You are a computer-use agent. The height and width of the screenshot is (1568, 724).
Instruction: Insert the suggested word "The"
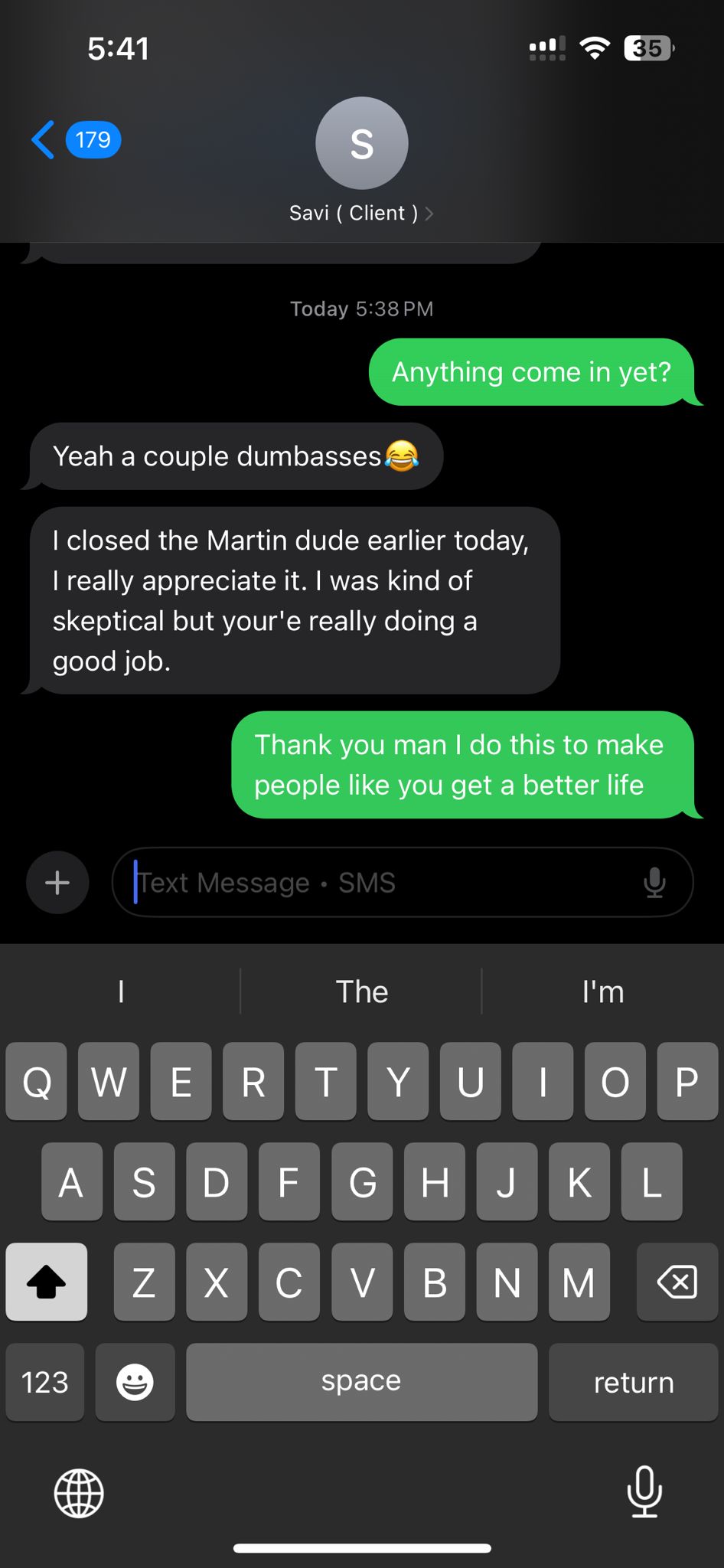(361, 991)
